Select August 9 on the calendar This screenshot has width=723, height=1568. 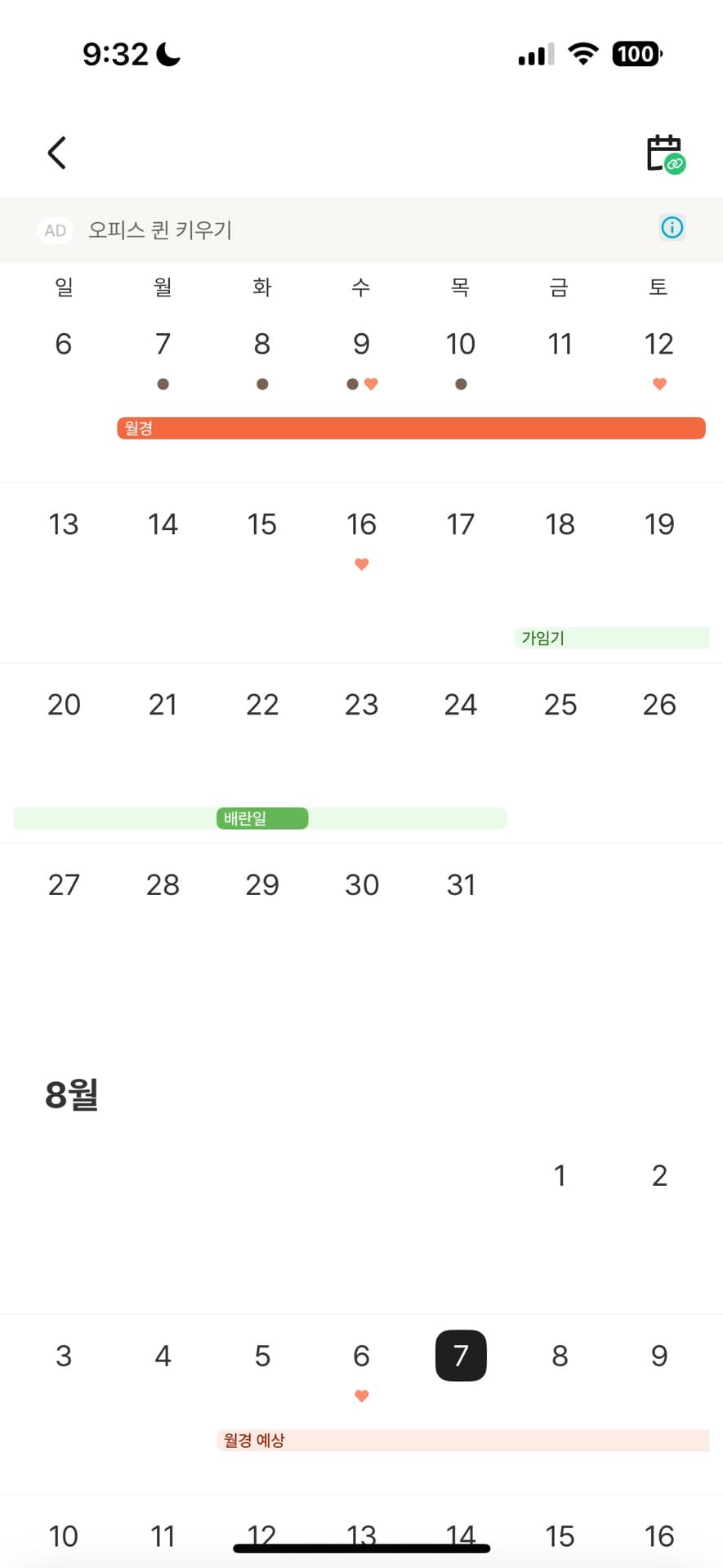click(658, 1356)
